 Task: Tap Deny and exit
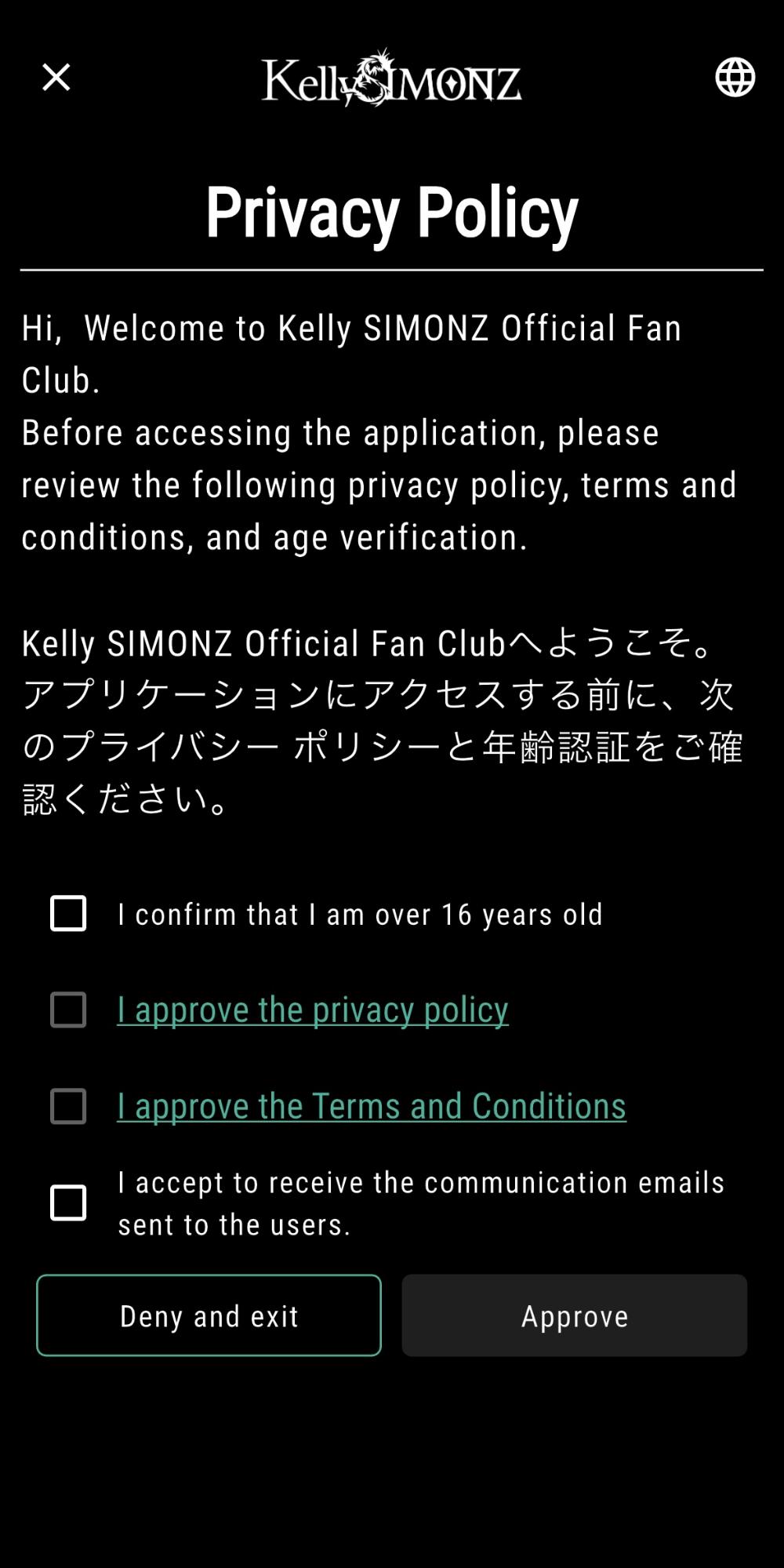209,1315
